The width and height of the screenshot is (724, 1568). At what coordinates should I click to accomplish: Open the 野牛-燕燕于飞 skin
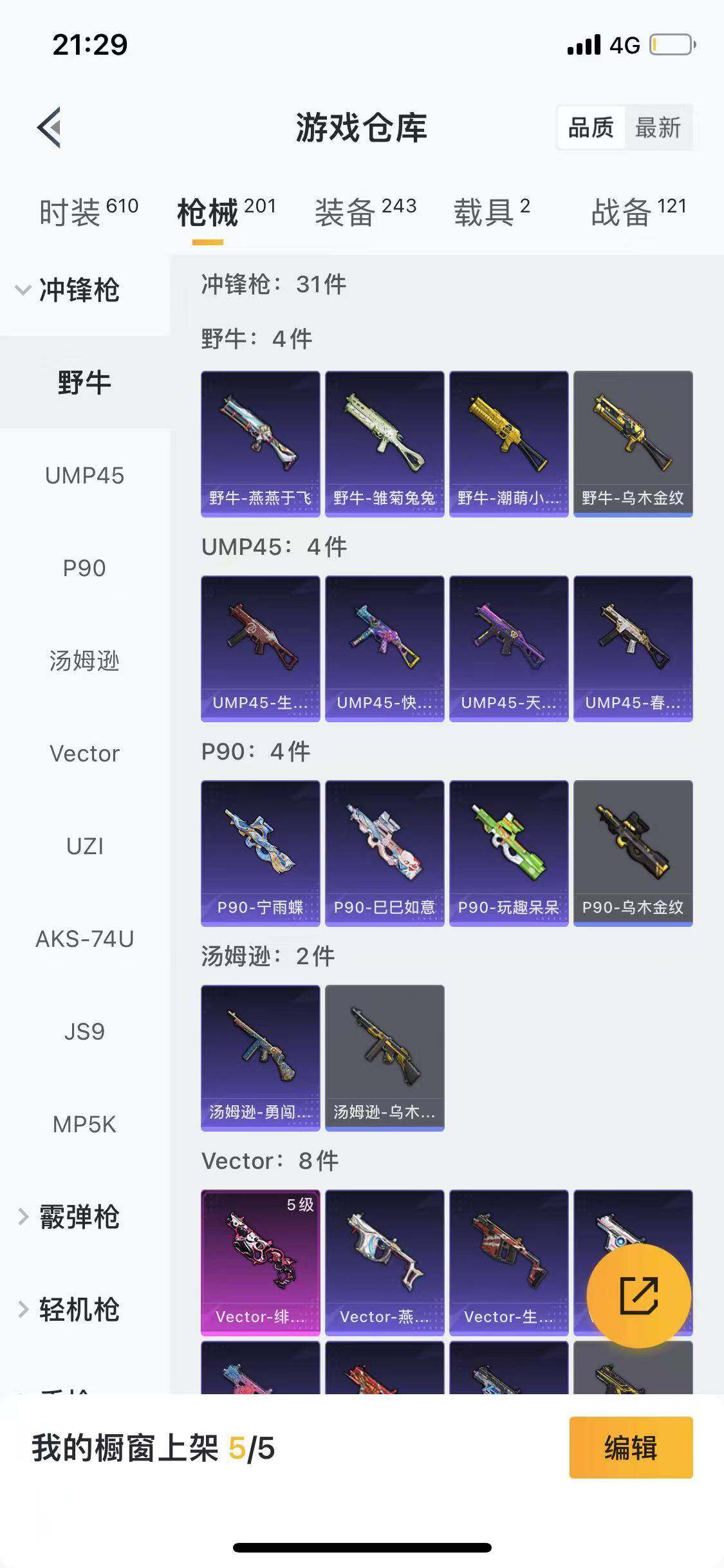(260, 441)
